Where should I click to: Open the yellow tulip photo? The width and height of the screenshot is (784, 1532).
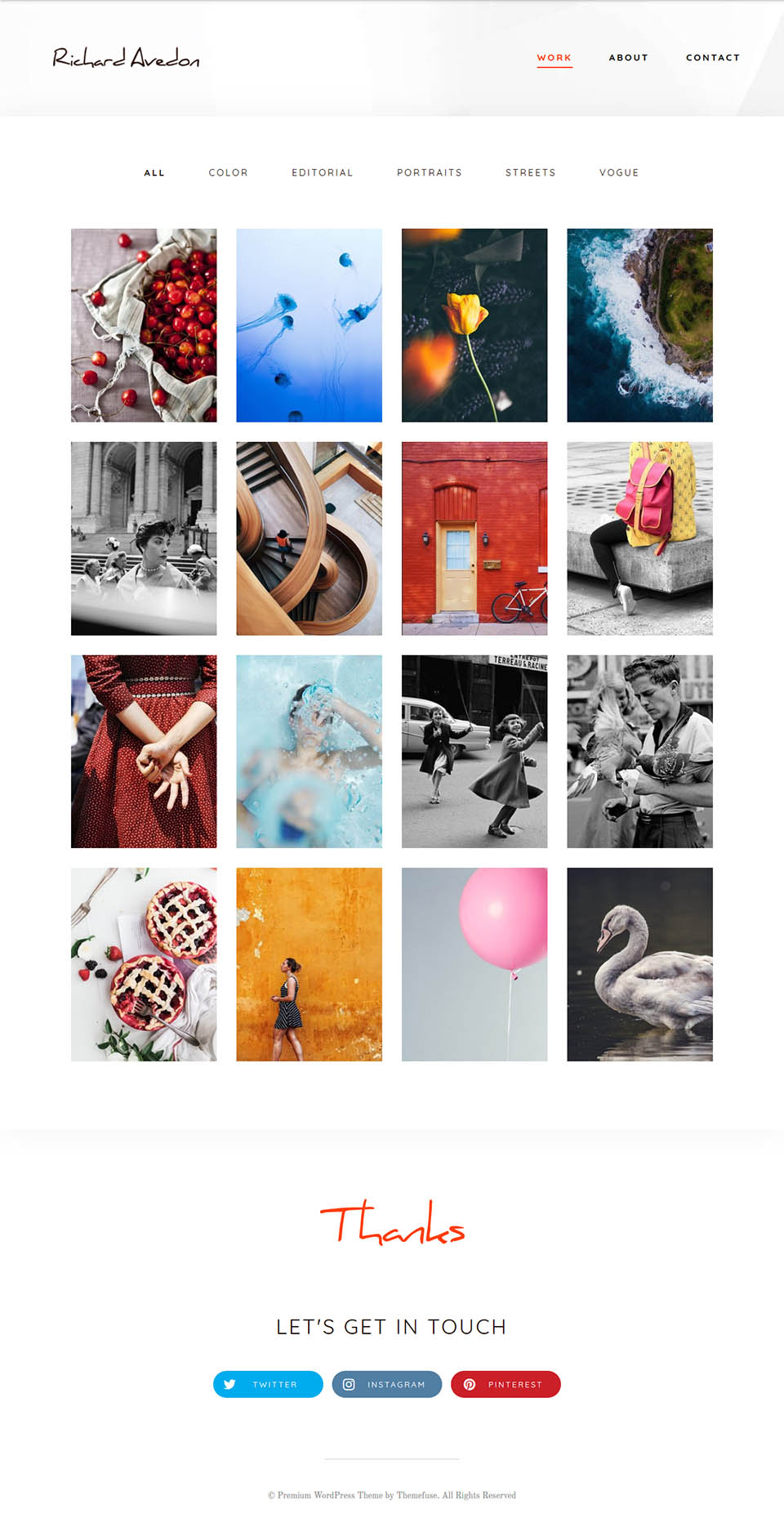coord(474,325)
